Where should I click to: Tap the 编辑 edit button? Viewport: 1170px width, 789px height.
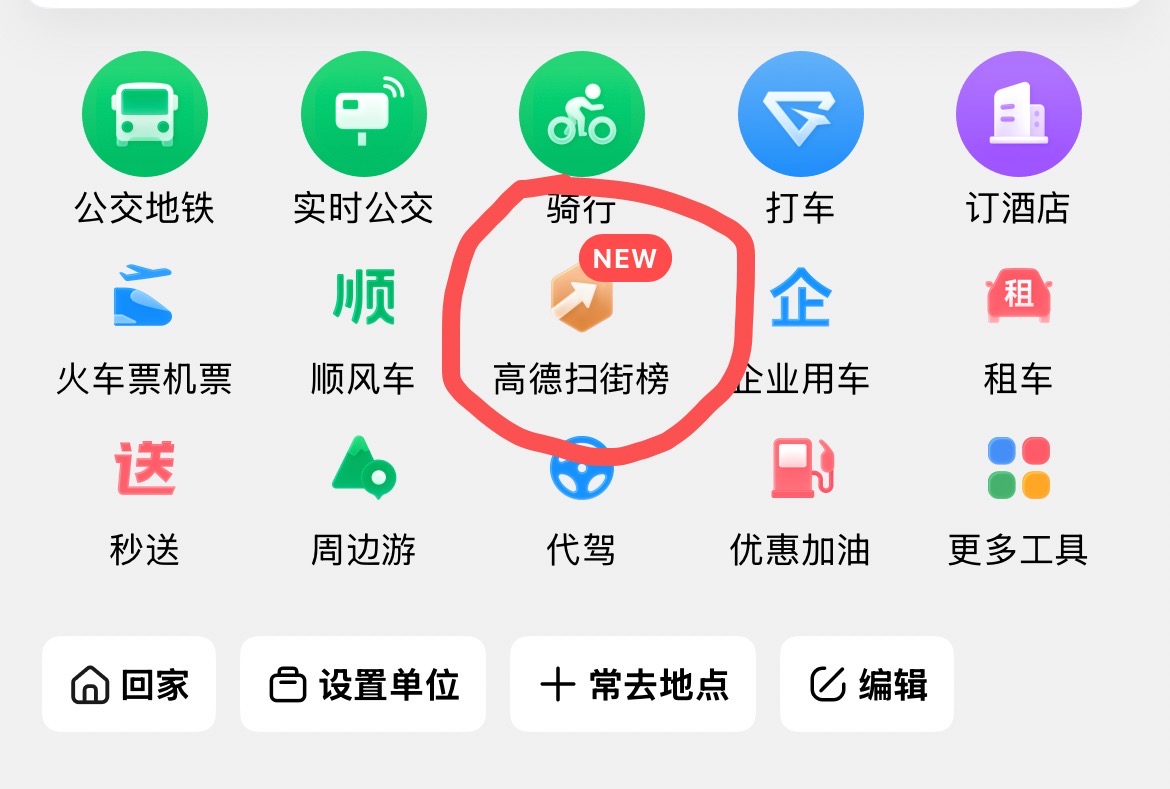(867, 685)
